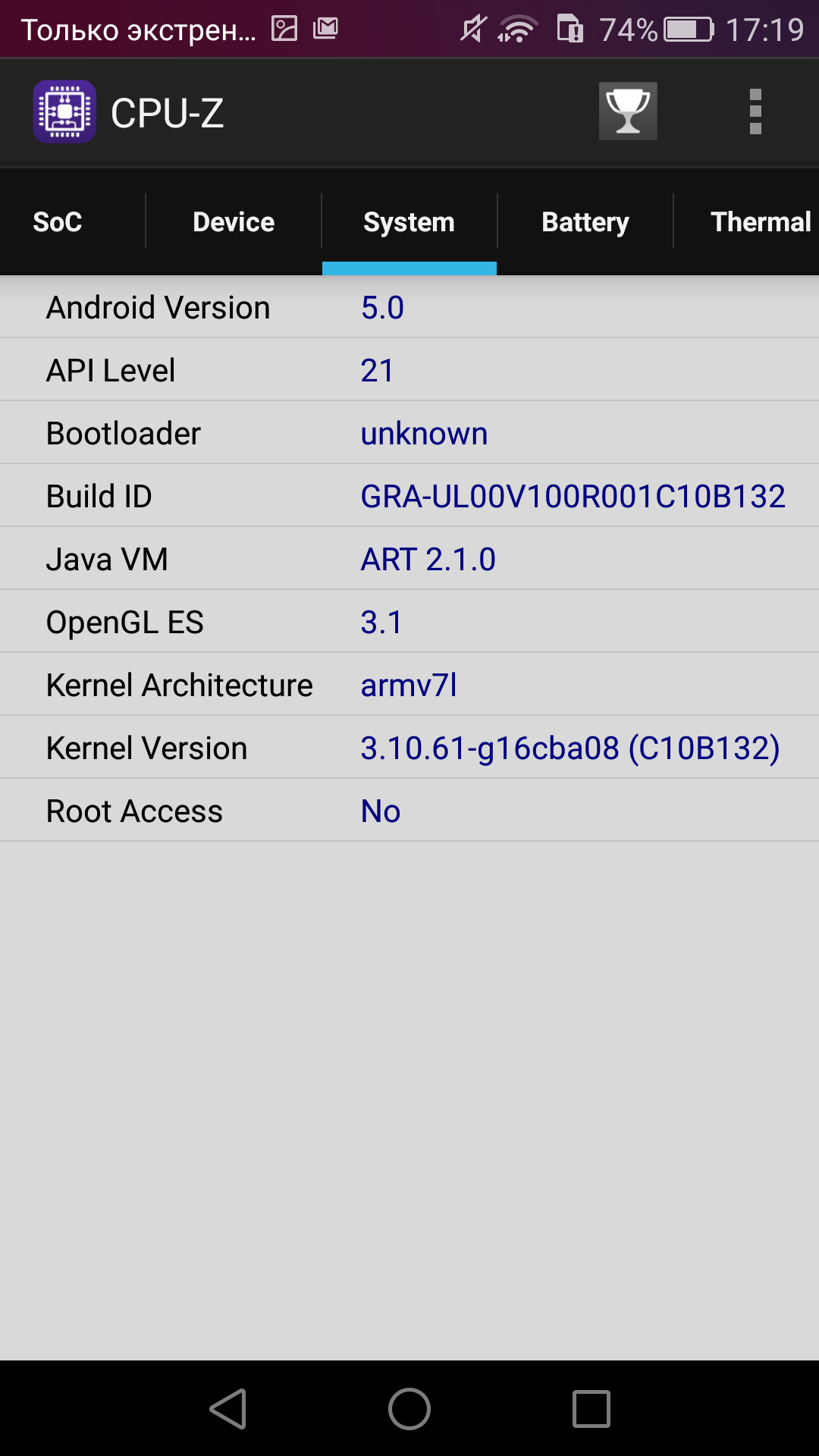Image resolution: width=819 pixels, height=1456 pixels.
Task: Open the Thermal tab
Action: tap(761, 221)
